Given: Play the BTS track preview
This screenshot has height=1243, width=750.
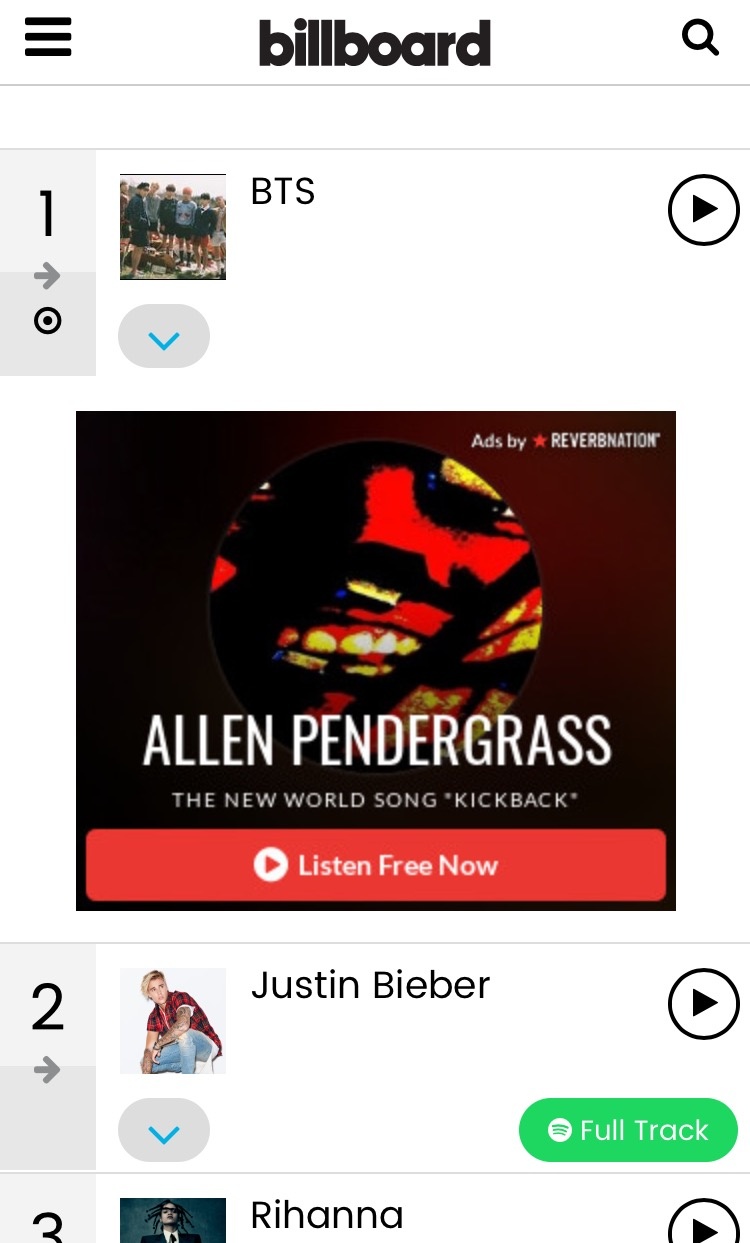Looking at the screenshot, I should pos(703,209).
